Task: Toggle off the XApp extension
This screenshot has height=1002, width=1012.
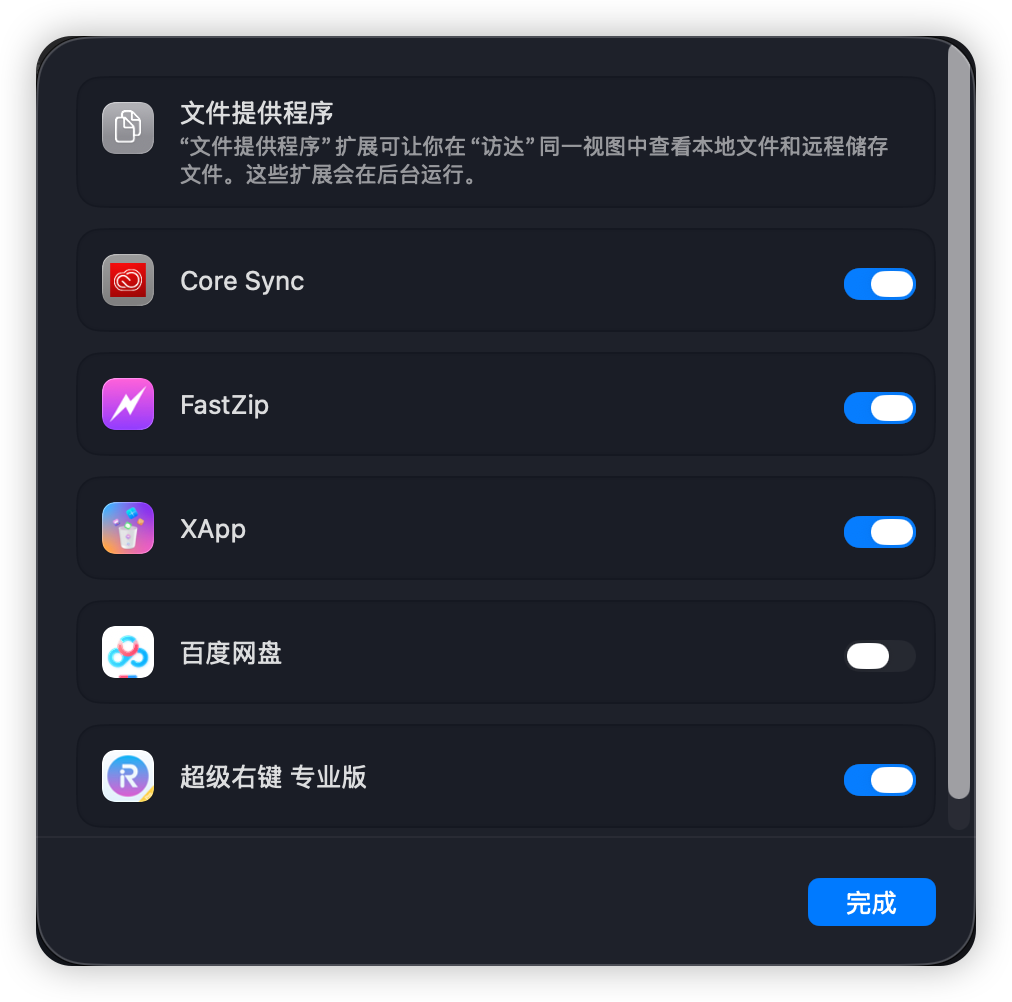Action: coord(879,532)
